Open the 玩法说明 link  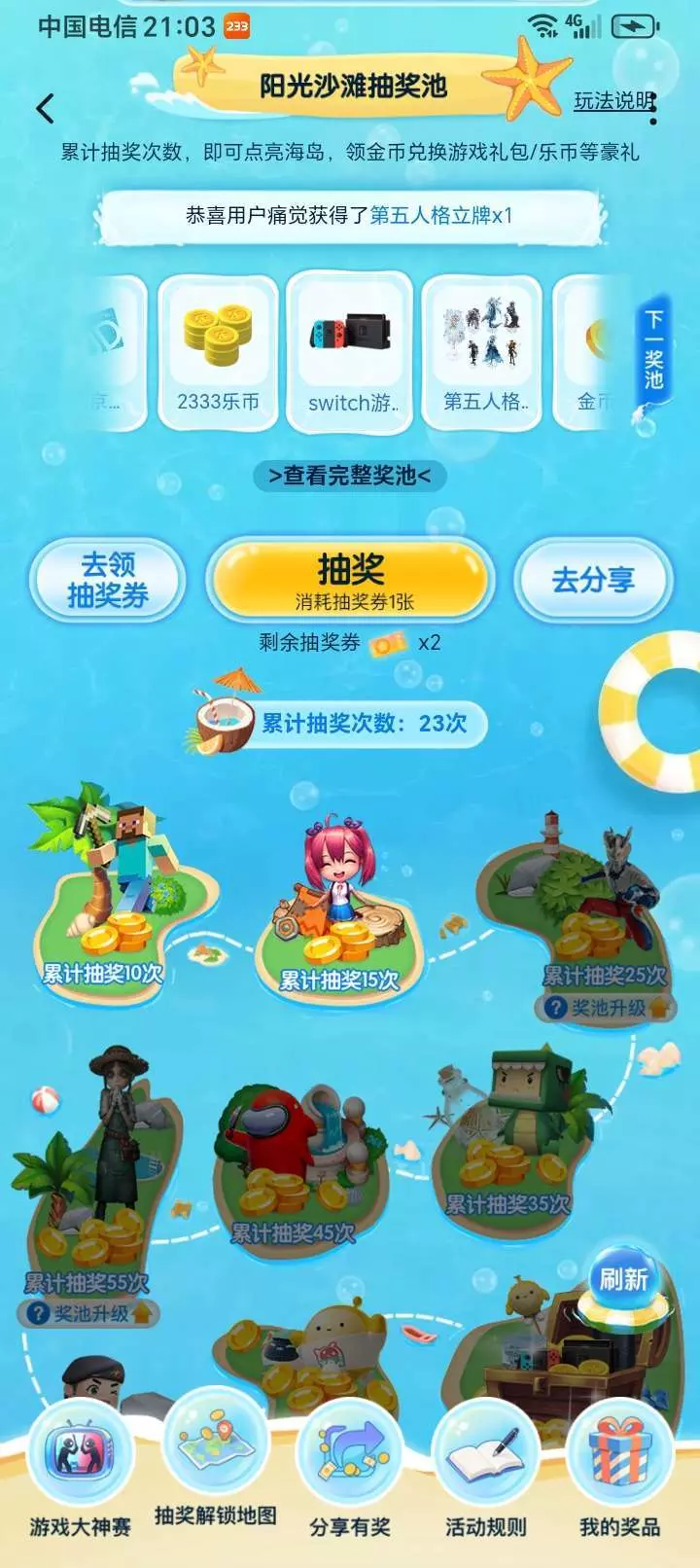[614, 101]
